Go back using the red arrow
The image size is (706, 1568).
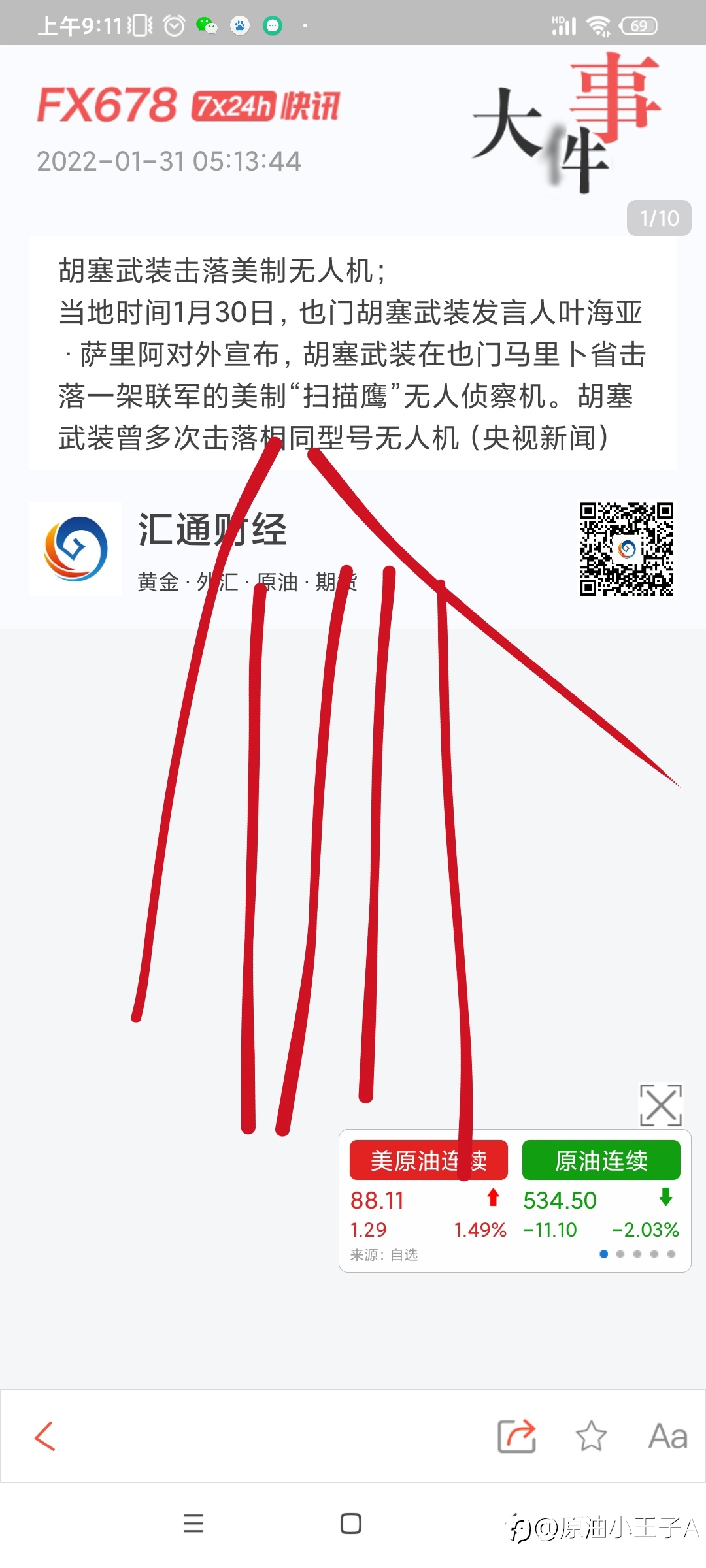pyautogui.click(x=45, y=1436)
